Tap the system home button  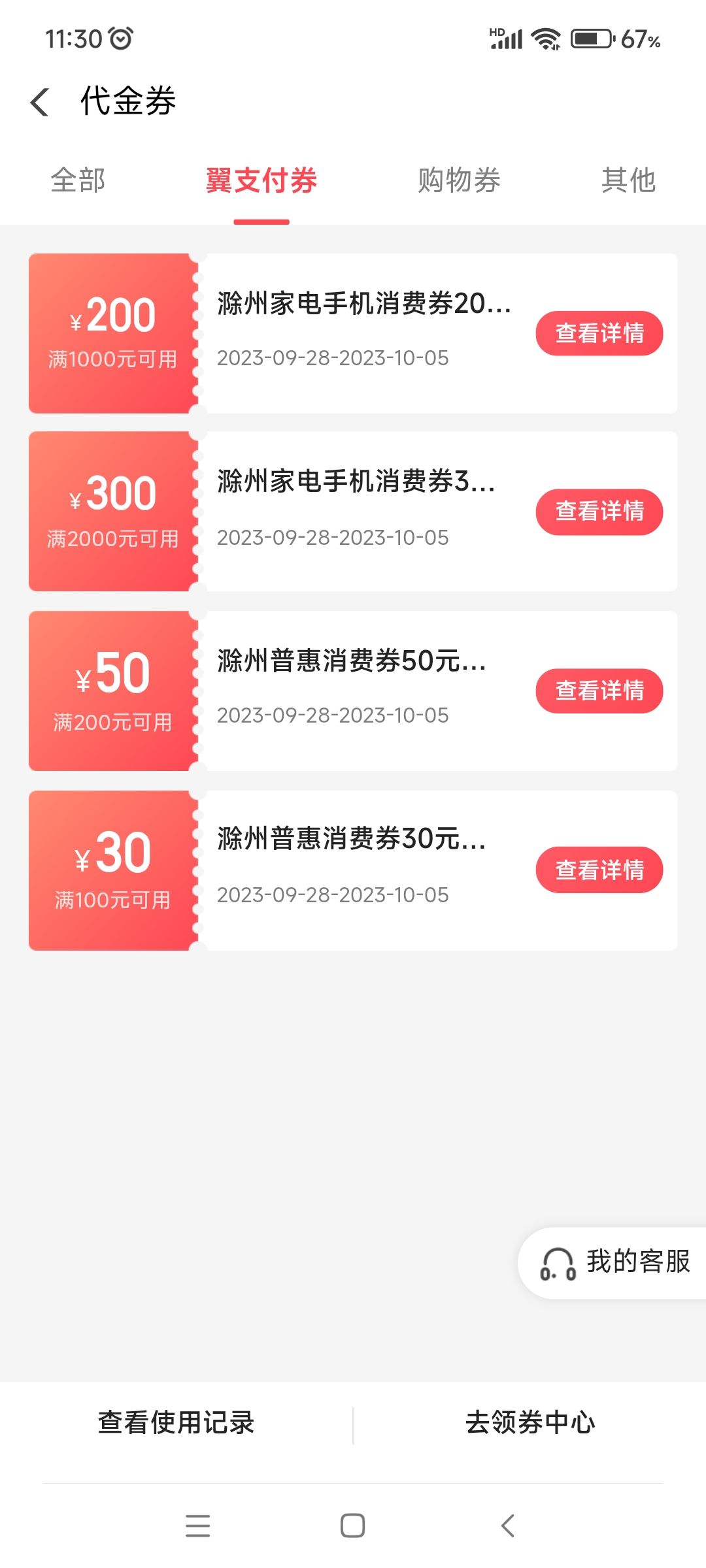point(352,1526)
